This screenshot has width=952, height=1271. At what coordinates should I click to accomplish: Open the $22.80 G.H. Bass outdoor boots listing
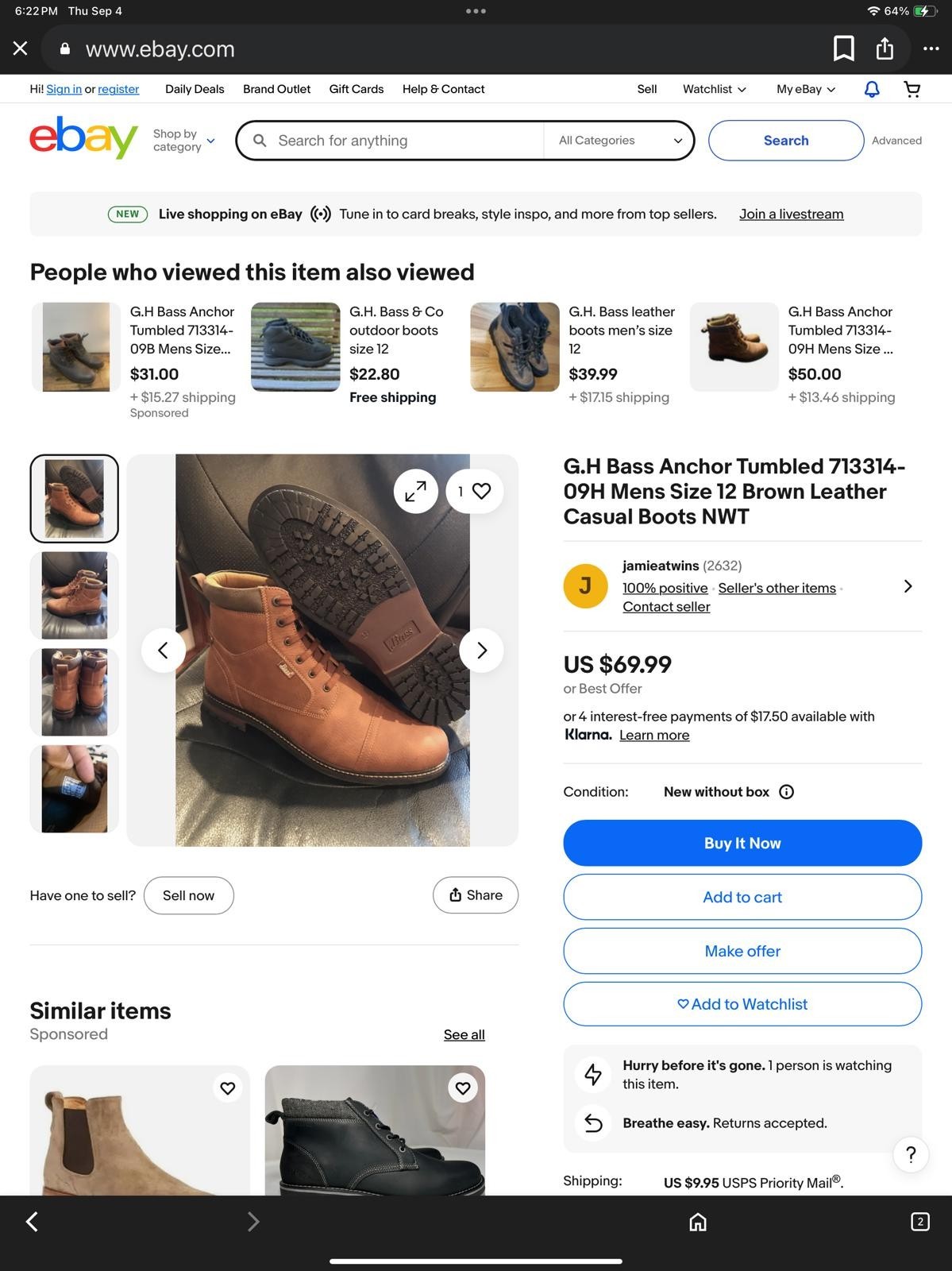pyautogui.click(x=396, y=330)
